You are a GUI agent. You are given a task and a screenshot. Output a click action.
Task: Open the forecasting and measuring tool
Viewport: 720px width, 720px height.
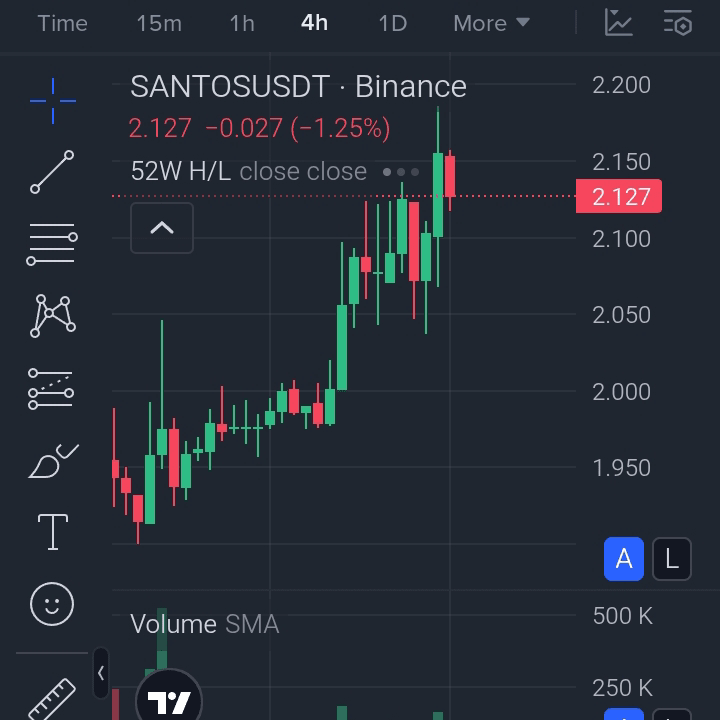[x=52, y=388]
